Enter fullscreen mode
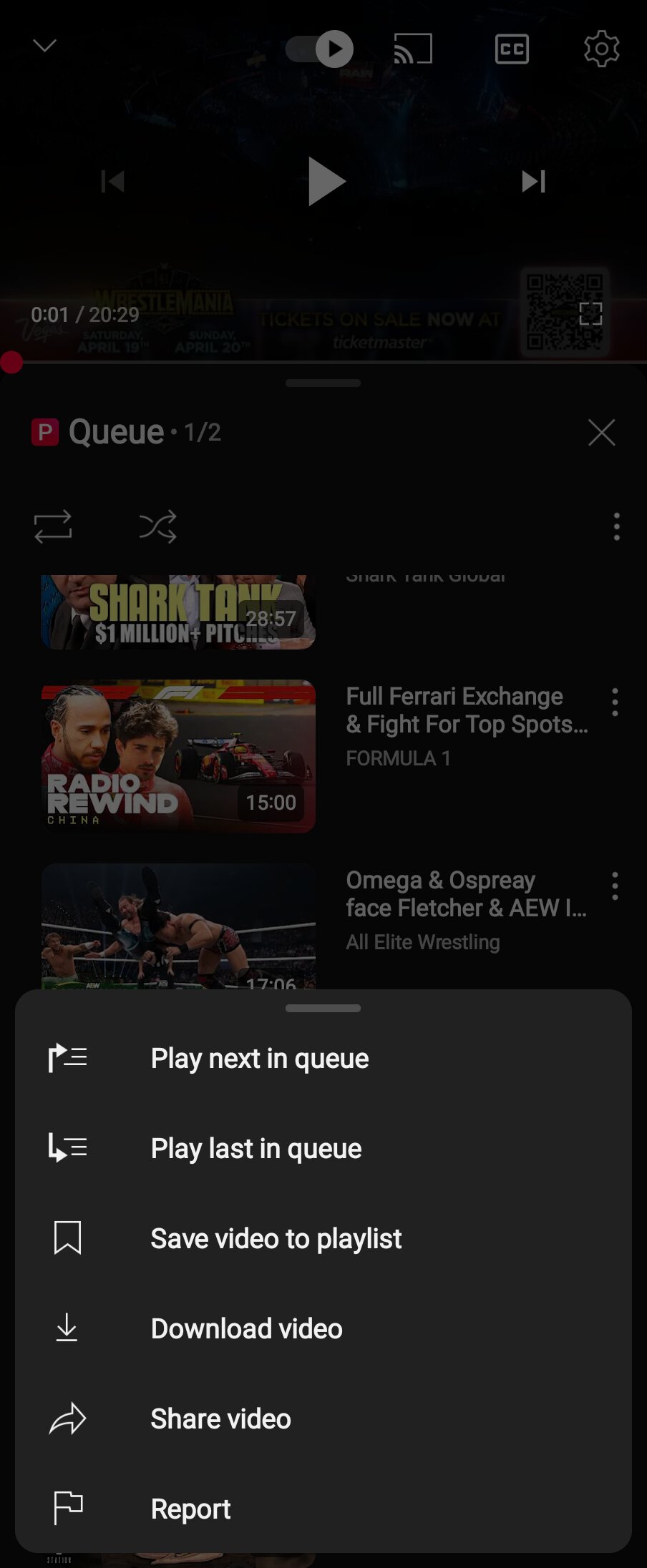This screenshot has width=647, height=1568. [590, 313]
